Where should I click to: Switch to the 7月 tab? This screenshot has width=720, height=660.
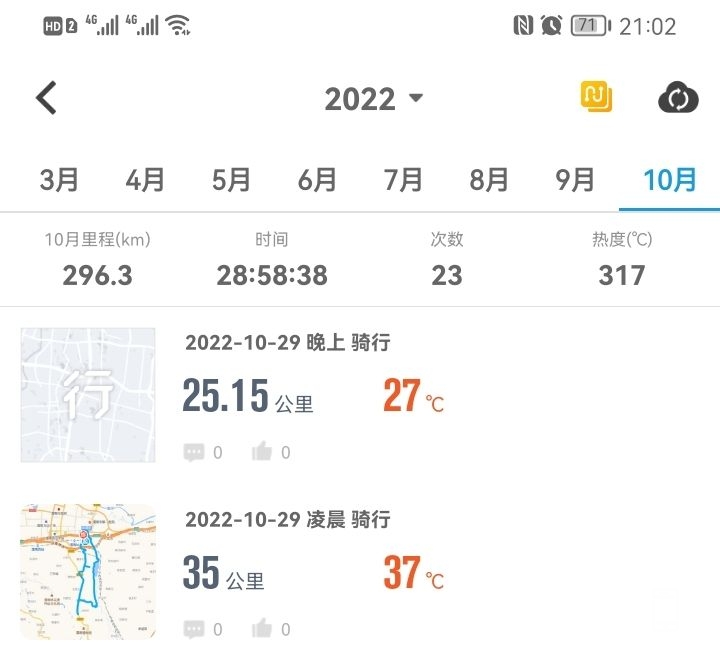pos(403,180)
